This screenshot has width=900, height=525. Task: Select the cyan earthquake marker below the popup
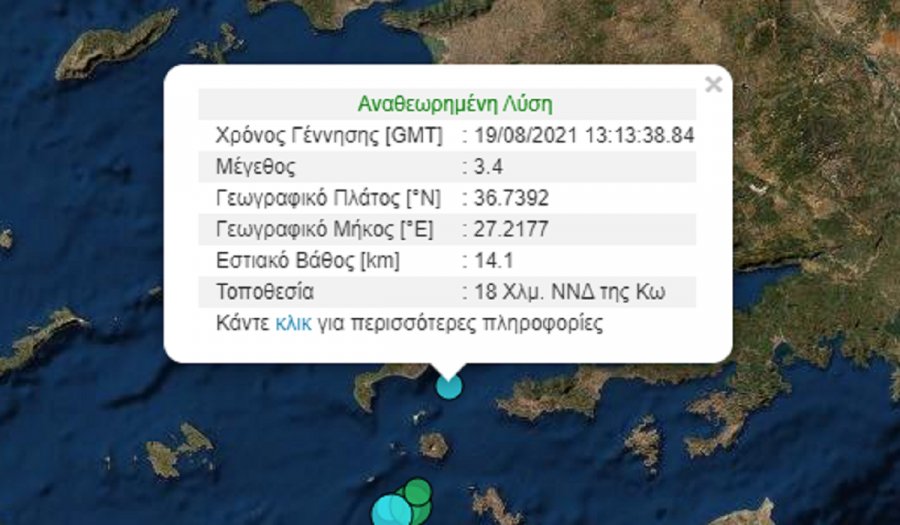coord(450,387)
